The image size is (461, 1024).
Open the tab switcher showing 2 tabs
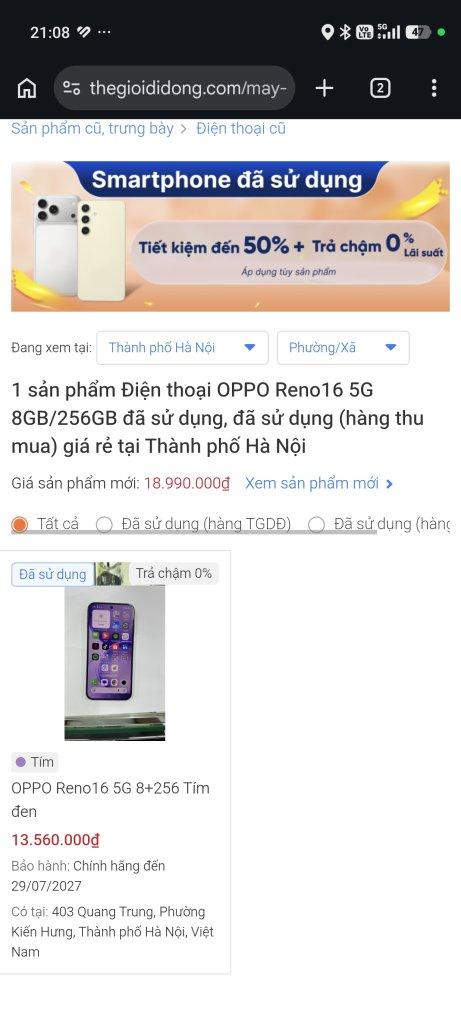click(380, 88)
